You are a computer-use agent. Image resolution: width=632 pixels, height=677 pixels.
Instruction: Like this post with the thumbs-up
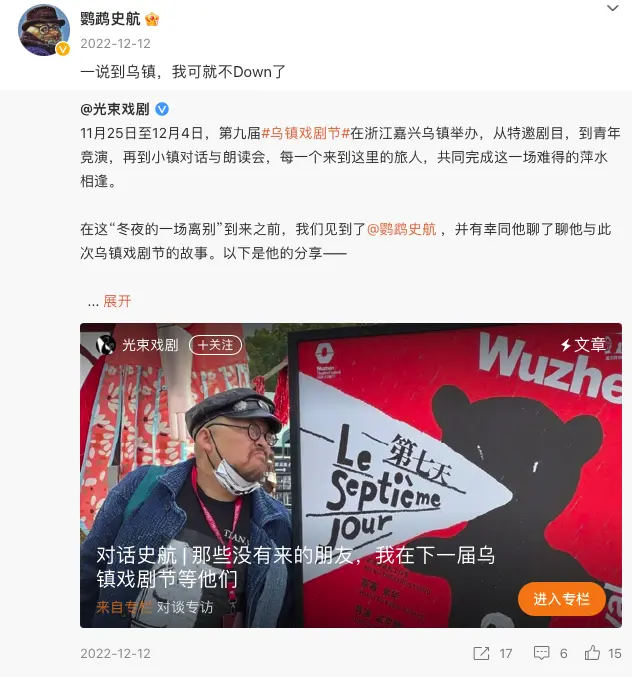(x=593, y=653)
